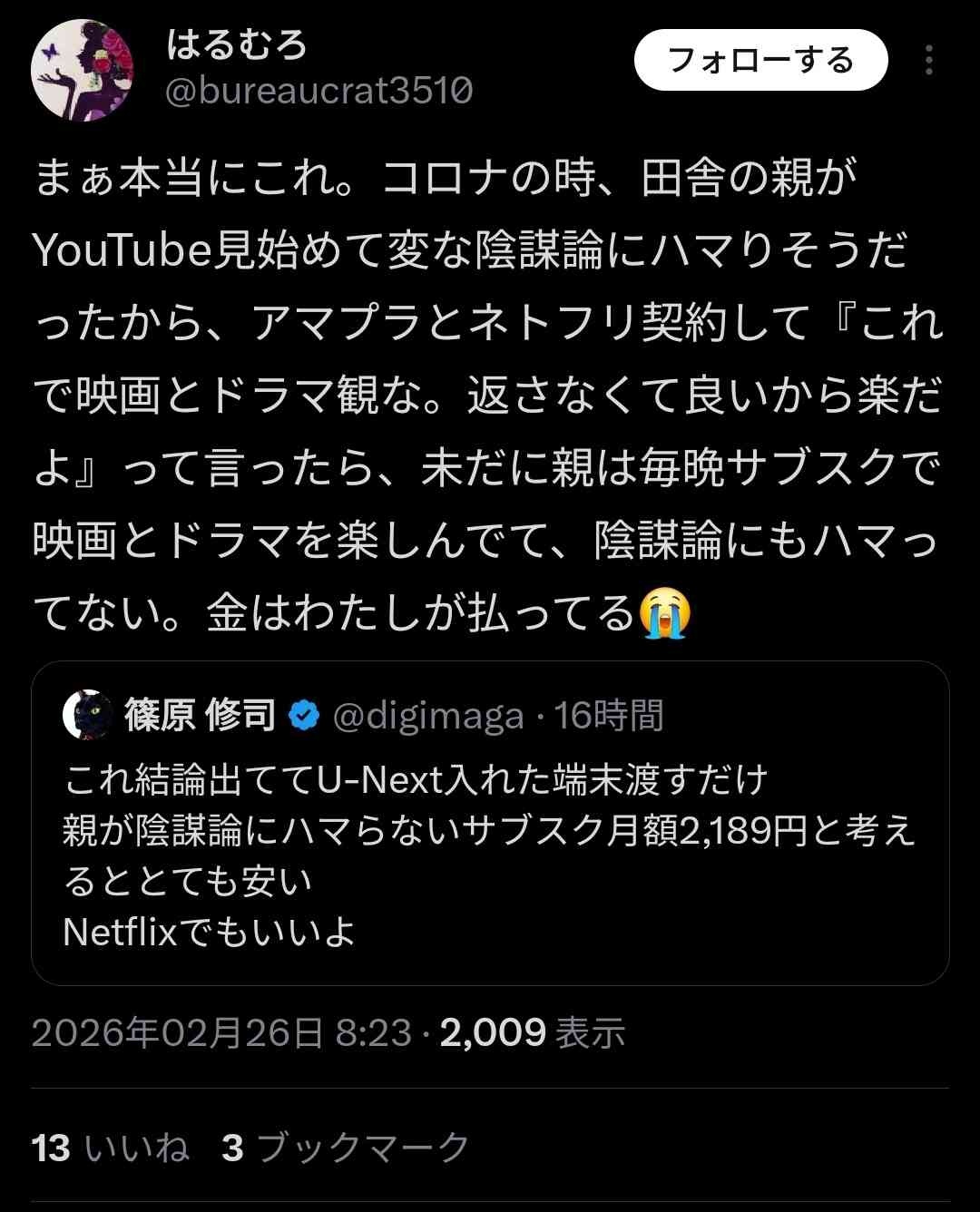Image resolution: width=980 pixels, height=1212 pixels.
Task: Open はるむろ's profile picture
Action: click(x=82, y=70)
